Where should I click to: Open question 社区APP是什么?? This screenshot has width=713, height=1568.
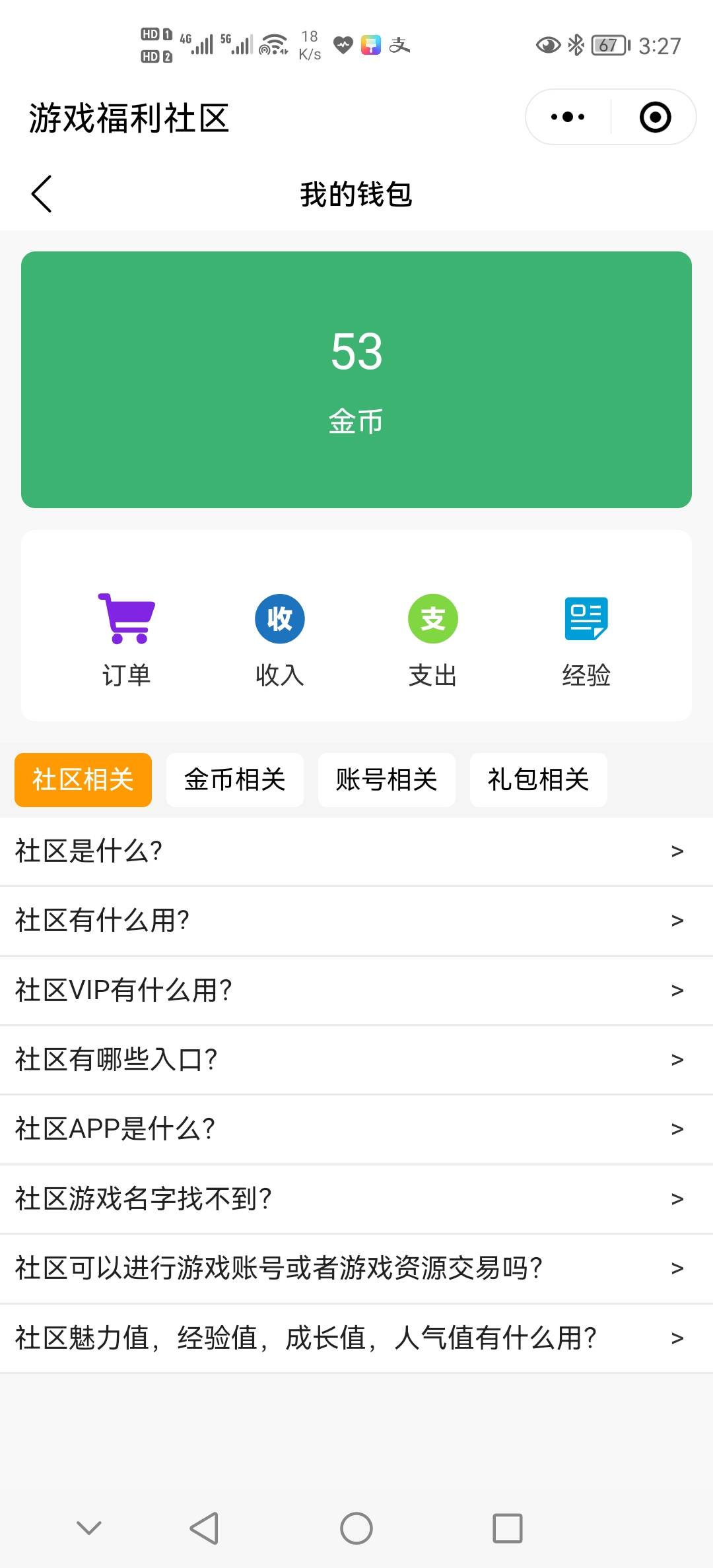tap(356, 1129)
